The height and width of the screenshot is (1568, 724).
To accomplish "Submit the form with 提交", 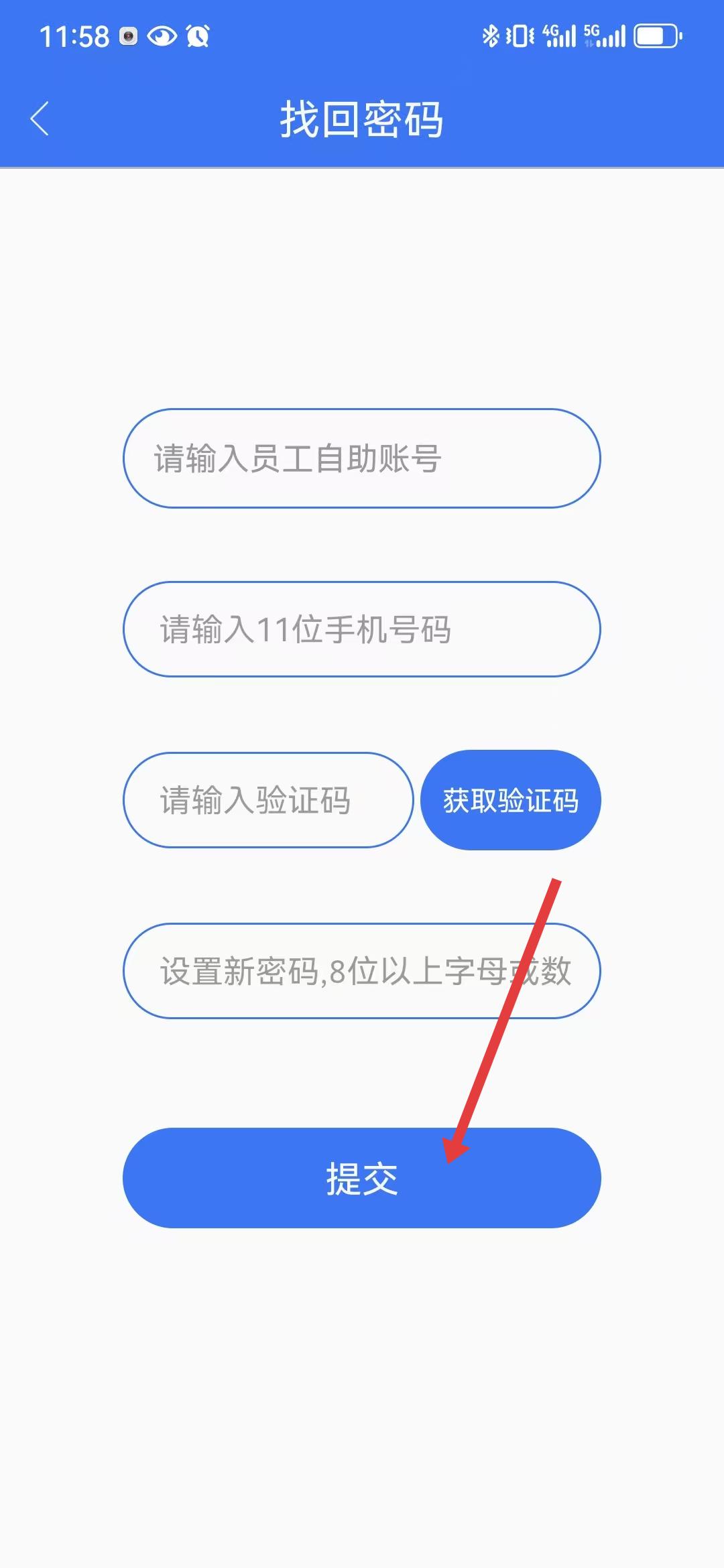I will tap(361, 1178).
